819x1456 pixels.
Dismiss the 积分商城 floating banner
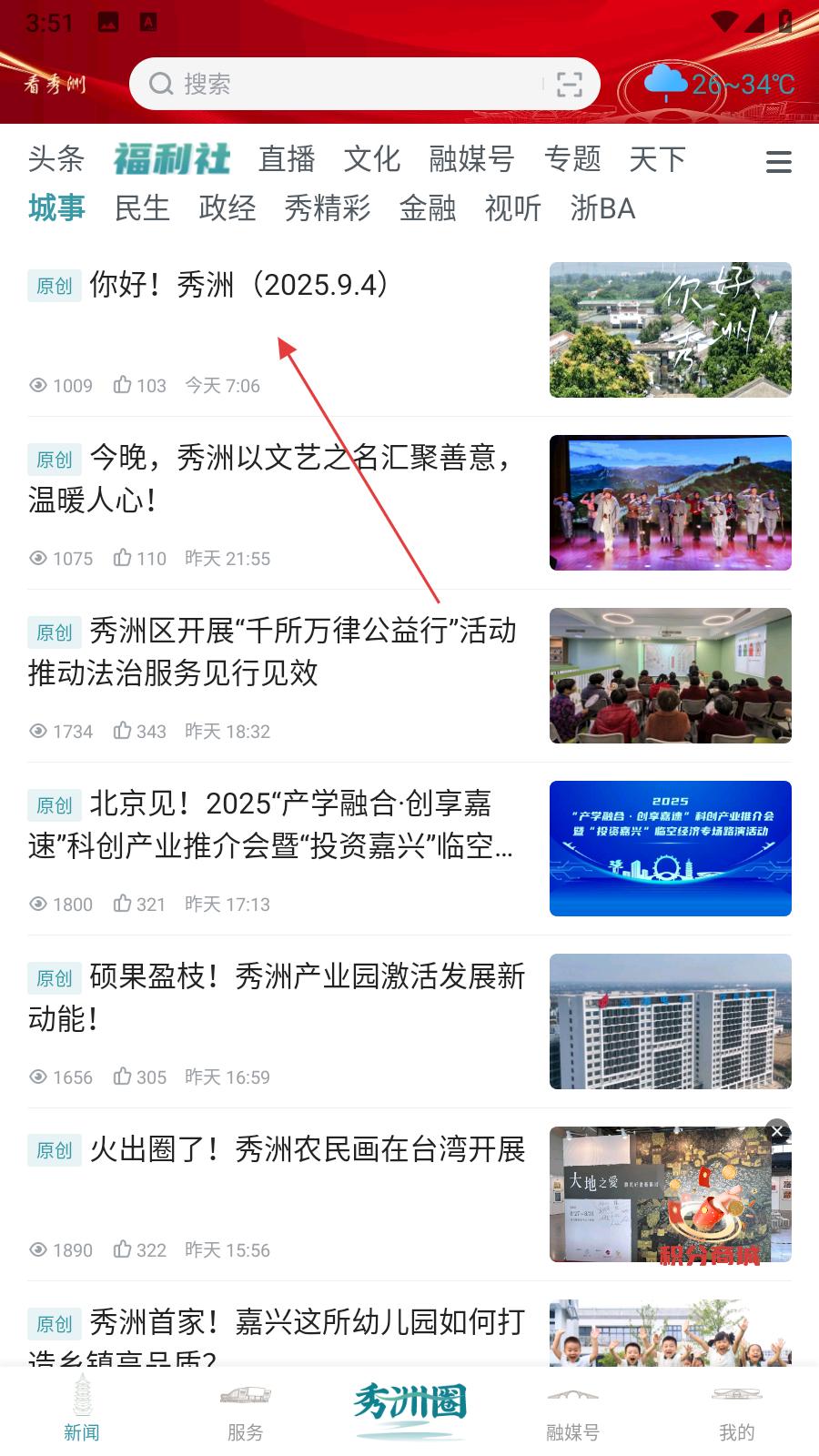click(x=776, y=1131)
